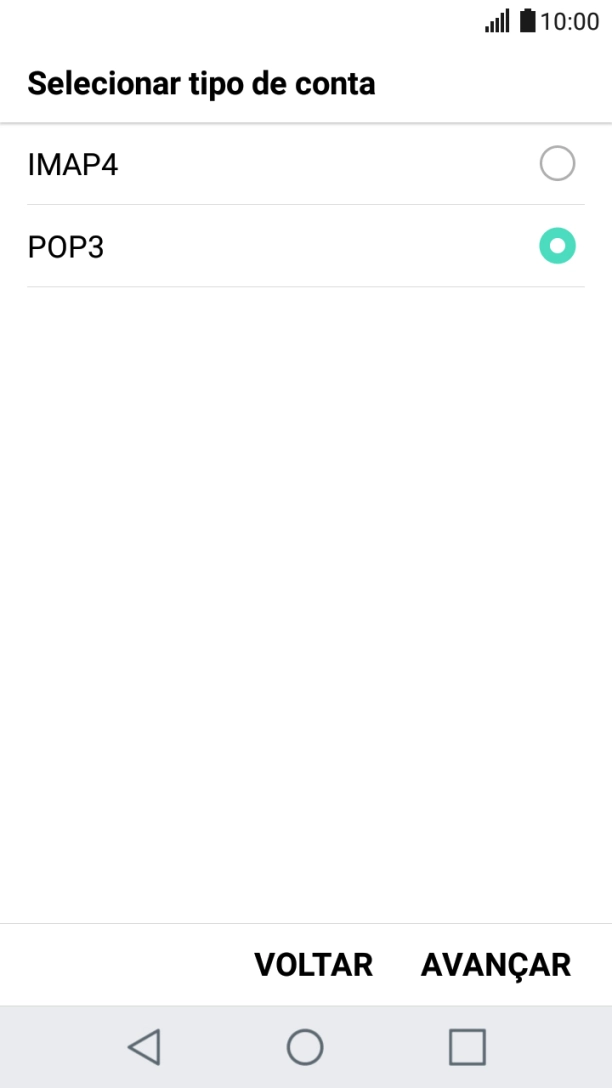Choose the POP3 radio option
The image size is (612, 1088).
click(556, 246)
